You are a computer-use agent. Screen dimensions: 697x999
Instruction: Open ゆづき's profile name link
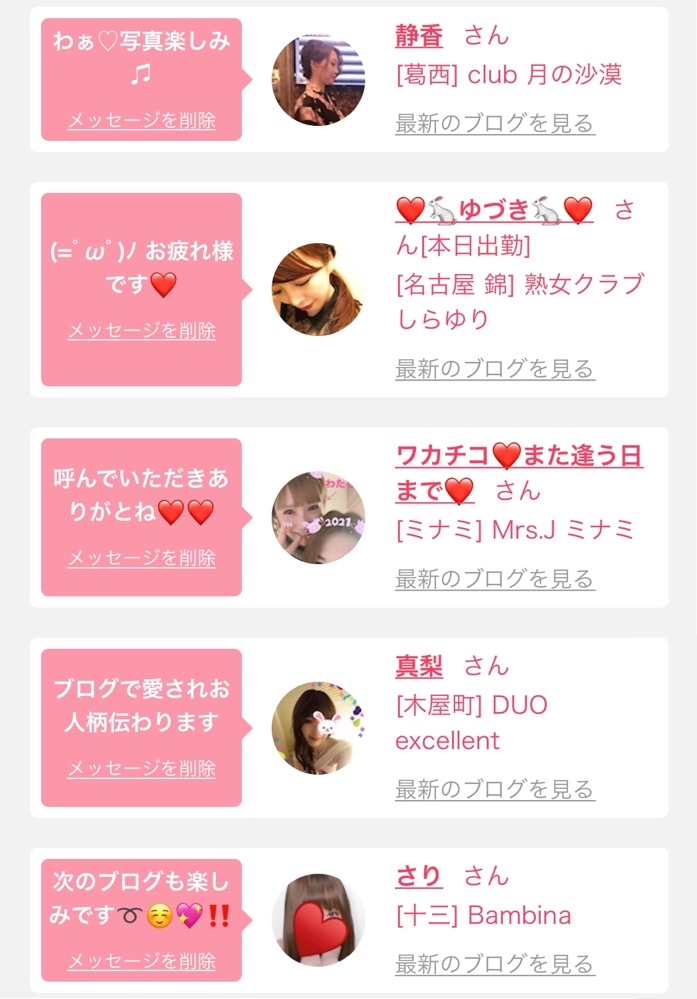point(494,210)
